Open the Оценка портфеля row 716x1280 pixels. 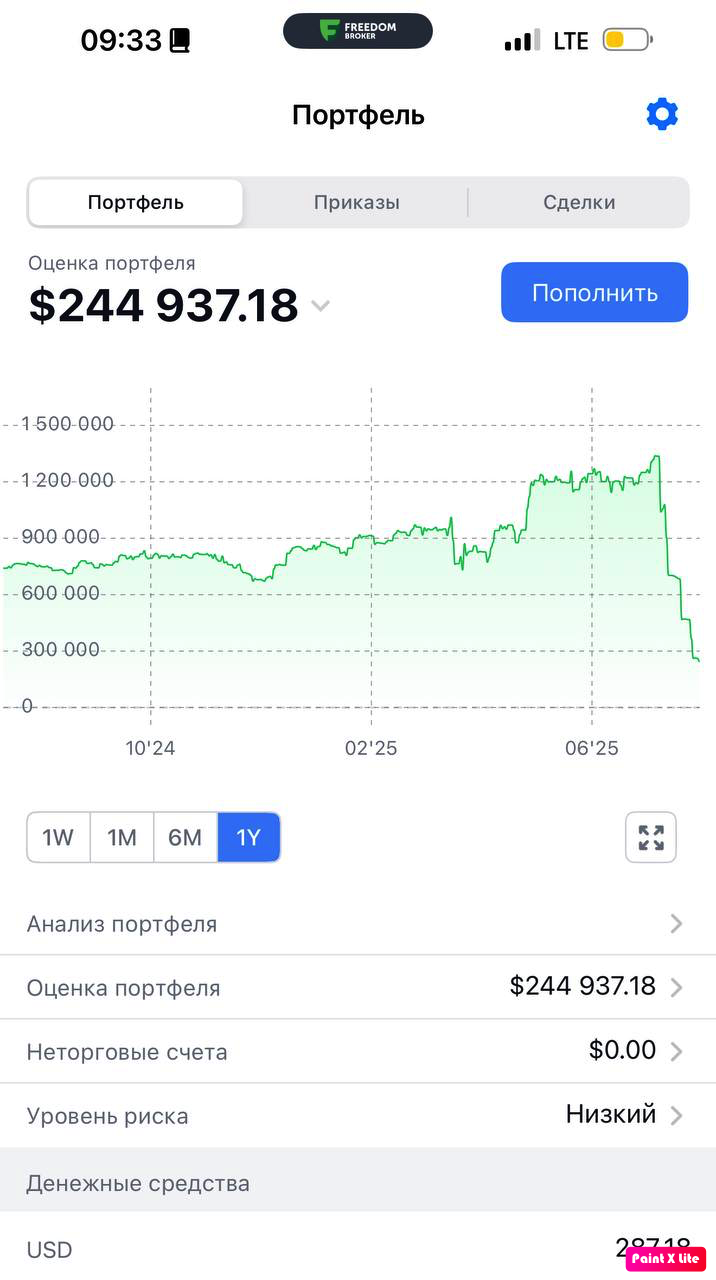(357, 987)
